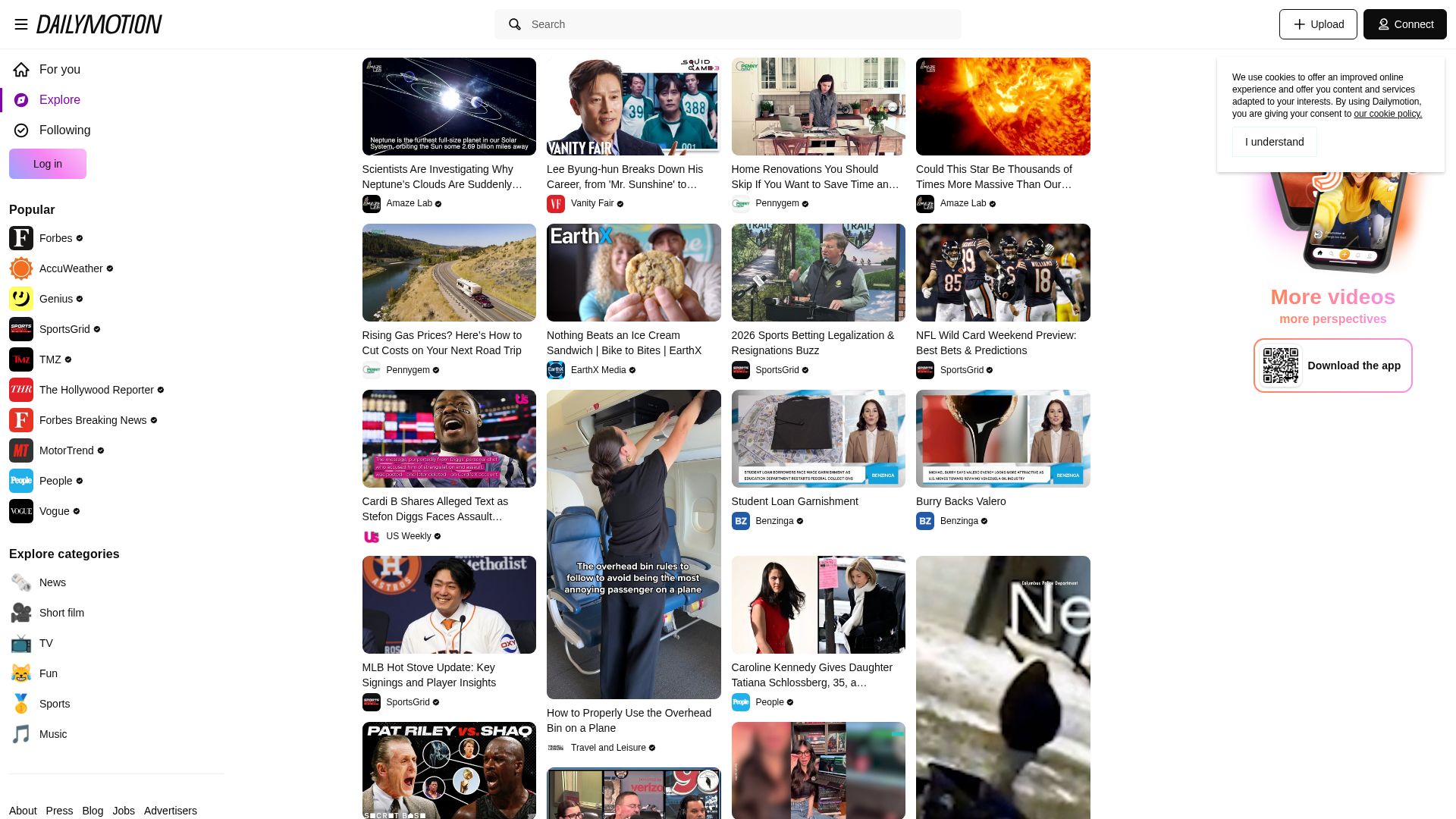Screen dimensions: 1456x819
Task: Browse the Music category
Action: point(53,734)
